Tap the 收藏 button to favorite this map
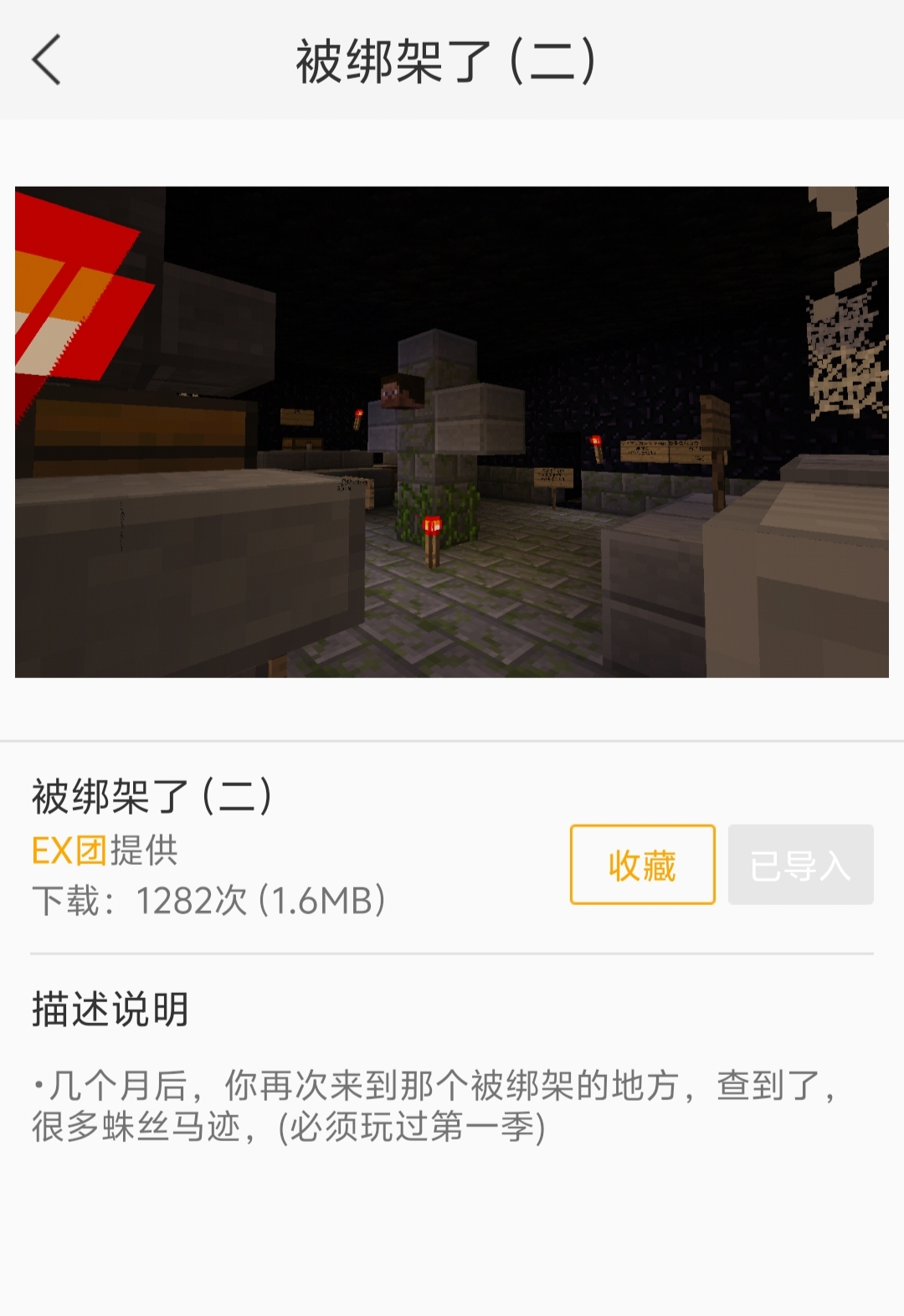904x1316 pixels. [x=642, y=865]
